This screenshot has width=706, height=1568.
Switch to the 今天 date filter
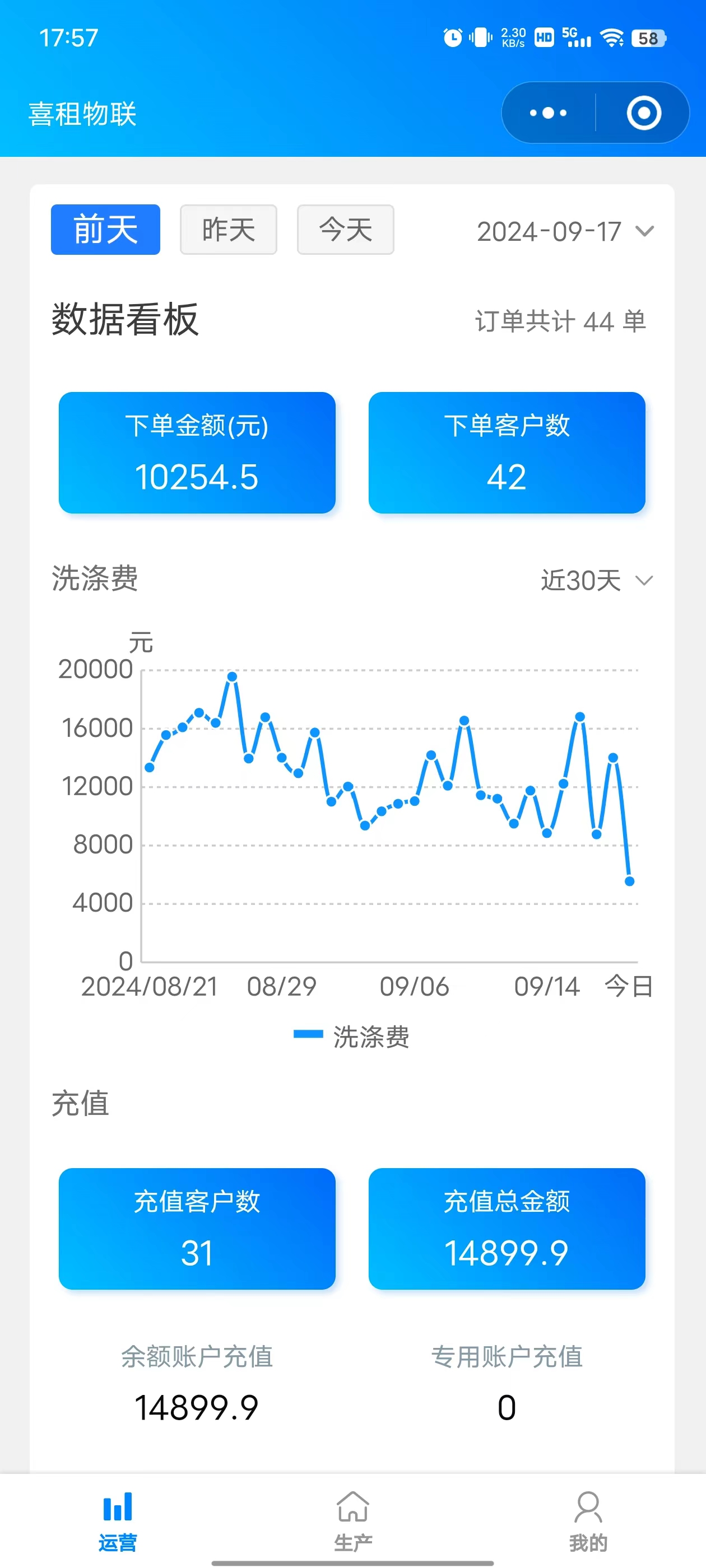(x=345, y=230)
